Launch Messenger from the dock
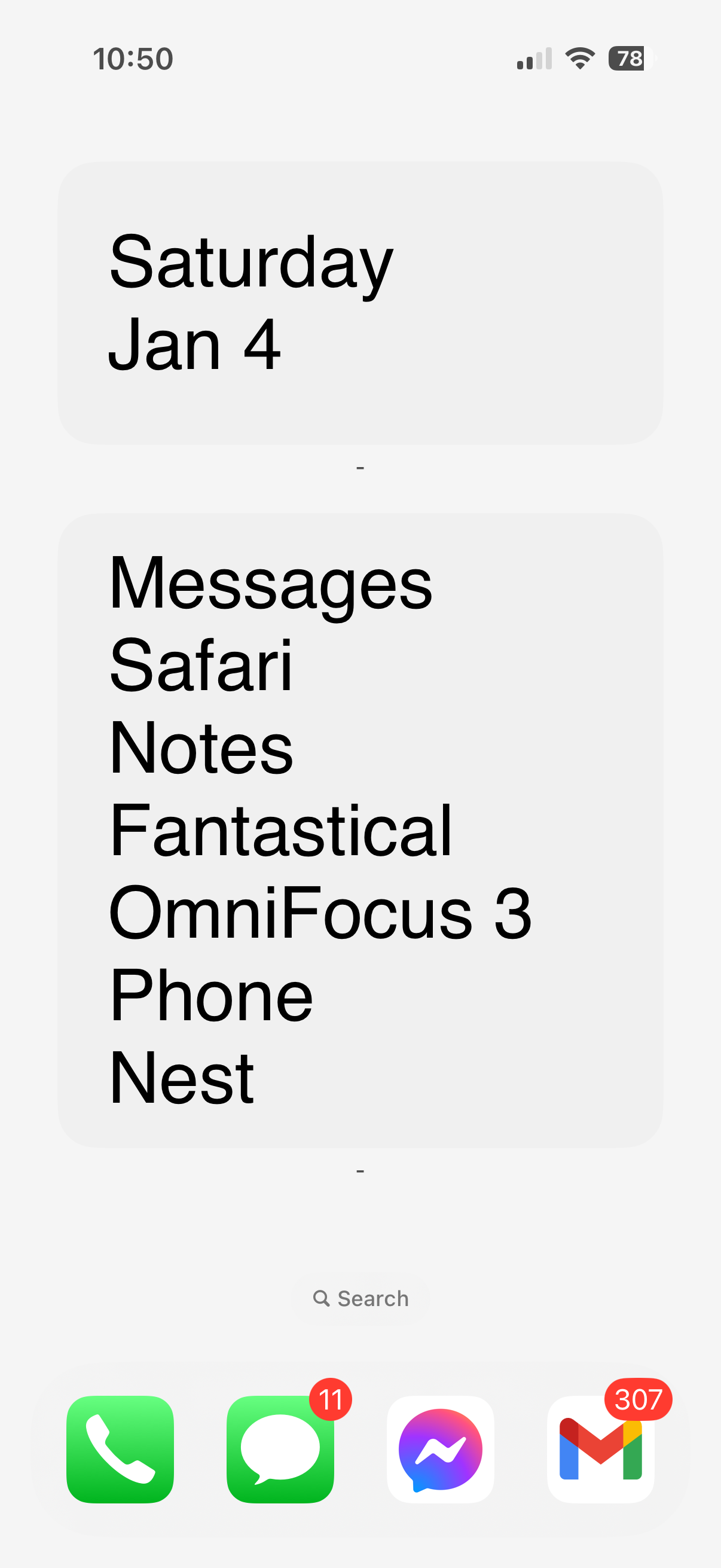Image resolution: width=721 pixels, height=1568 pixels. tap(440, 1448)
